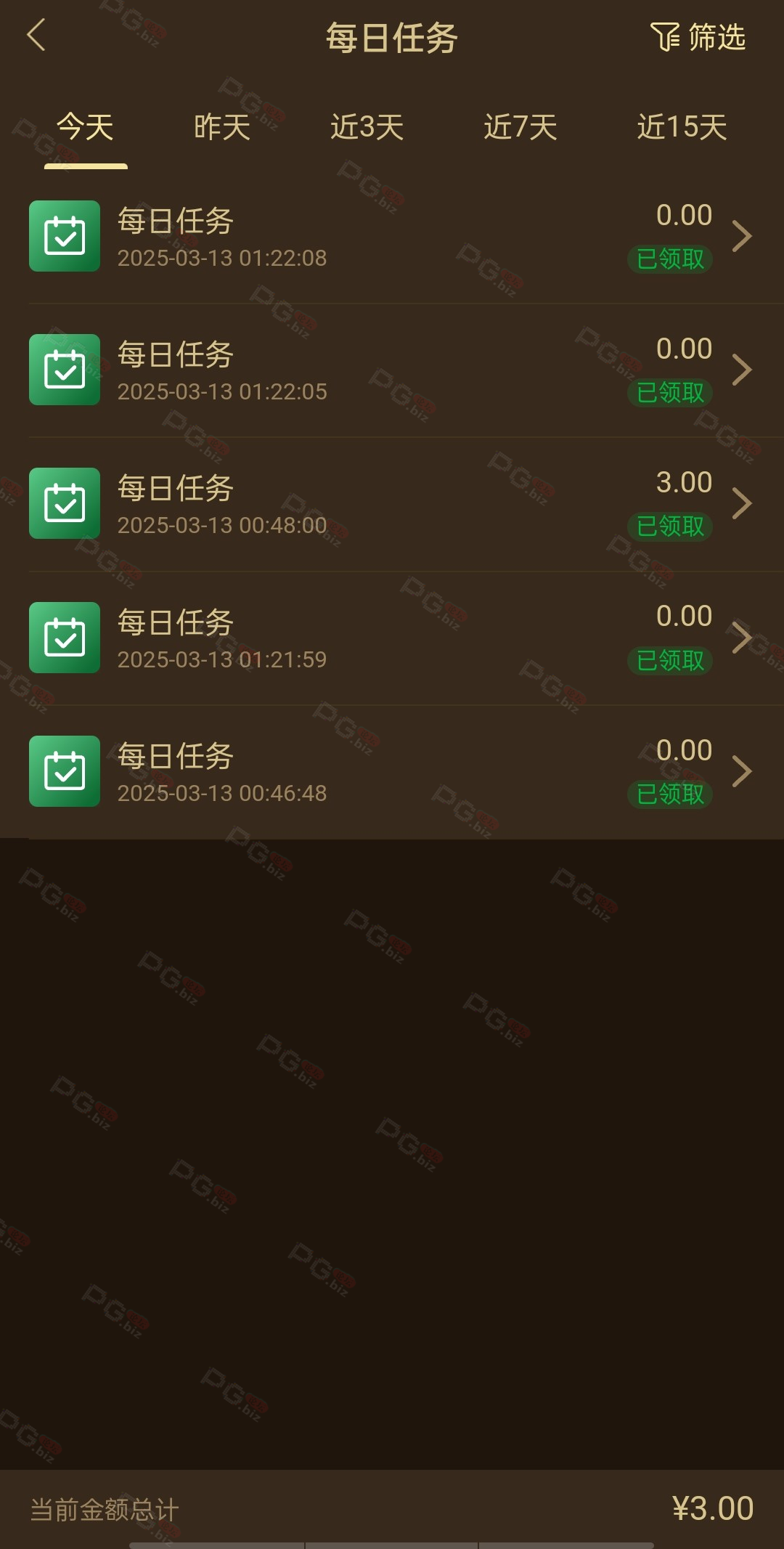784x1549 pixels.
Task: Open the 每日任务 record at 01:22:05
Action: (392, 370)
